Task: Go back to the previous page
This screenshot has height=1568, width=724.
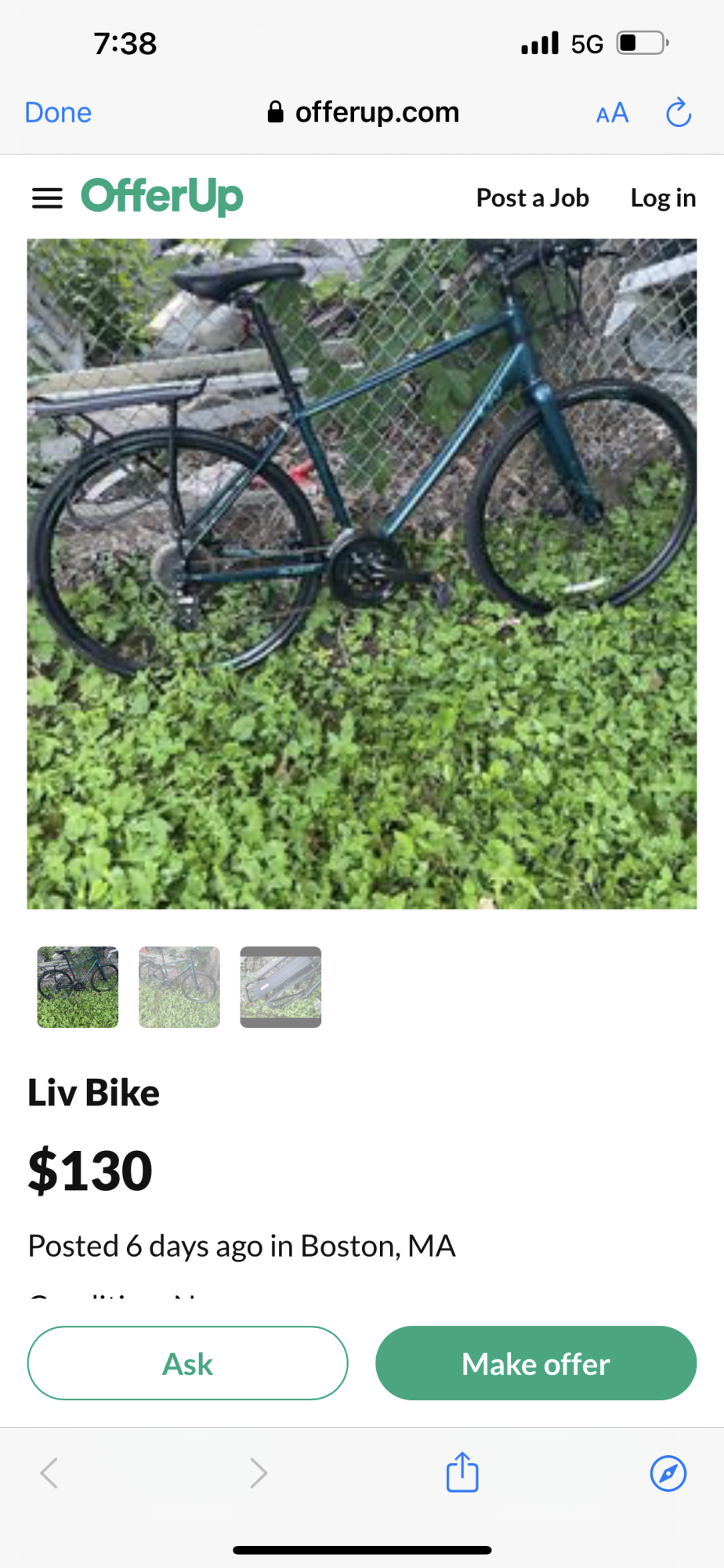Action: 49,1473
